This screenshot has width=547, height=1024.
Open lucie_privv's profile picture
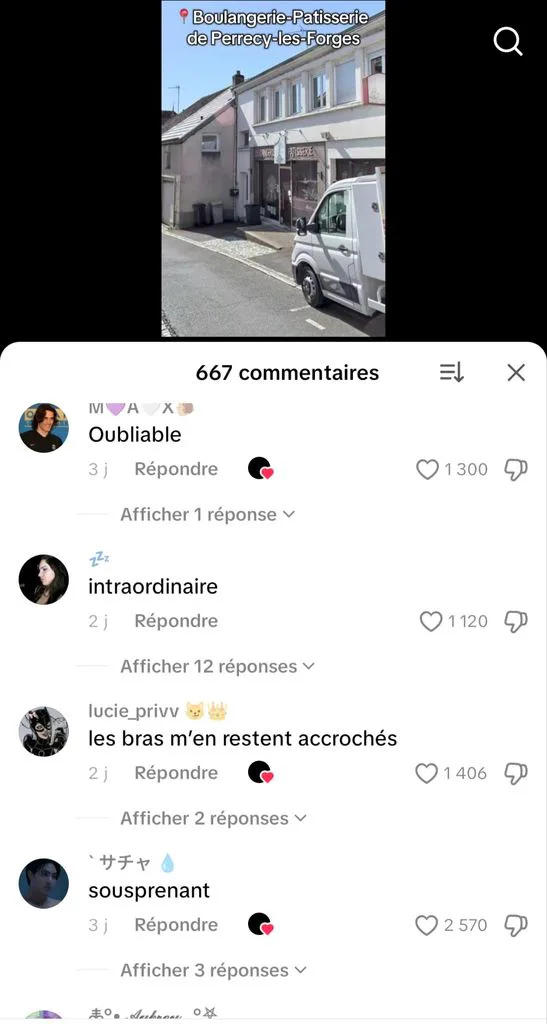coord(44,731)
